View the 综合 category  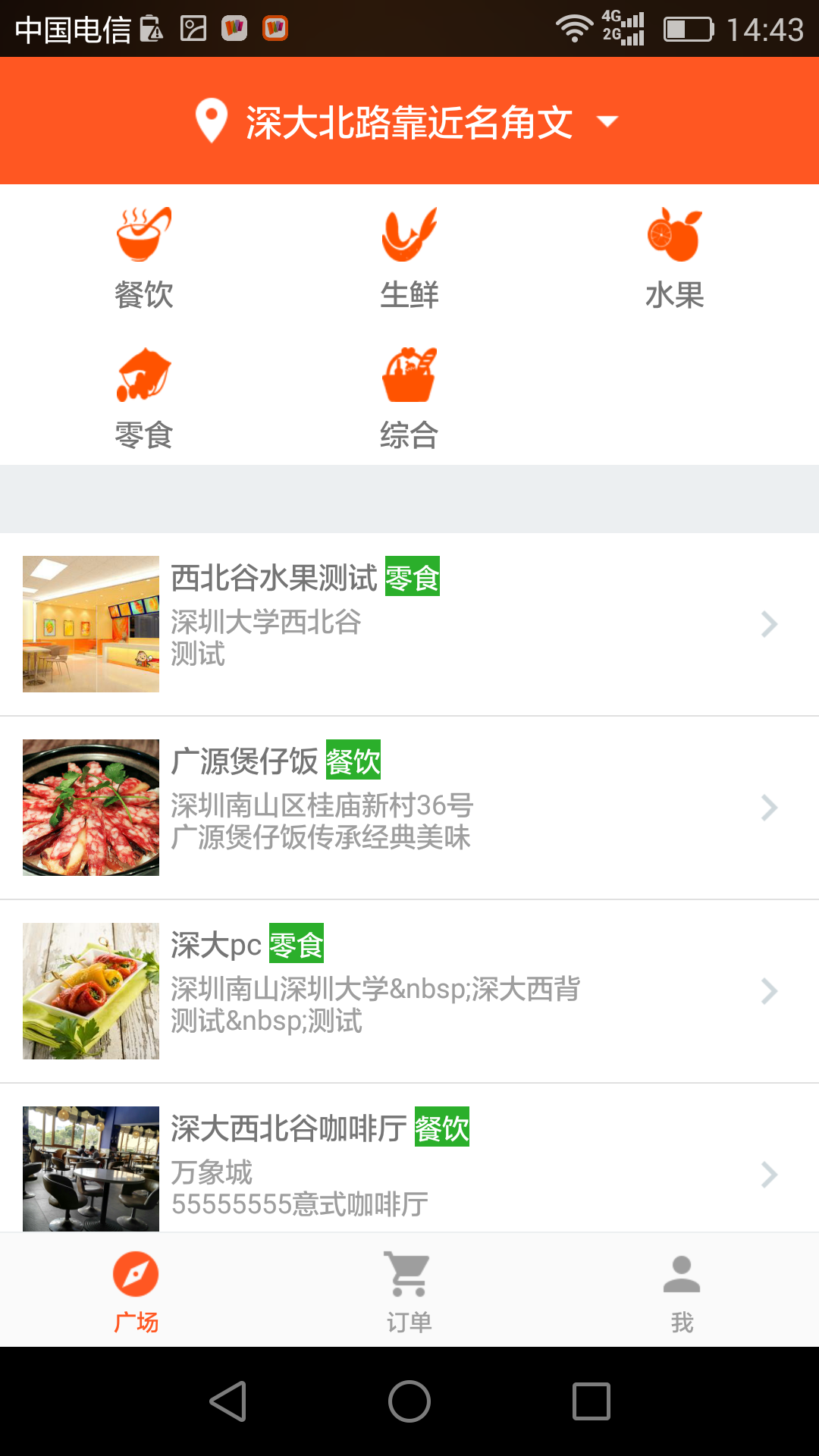pyautogui.click(x=409, y=399)
